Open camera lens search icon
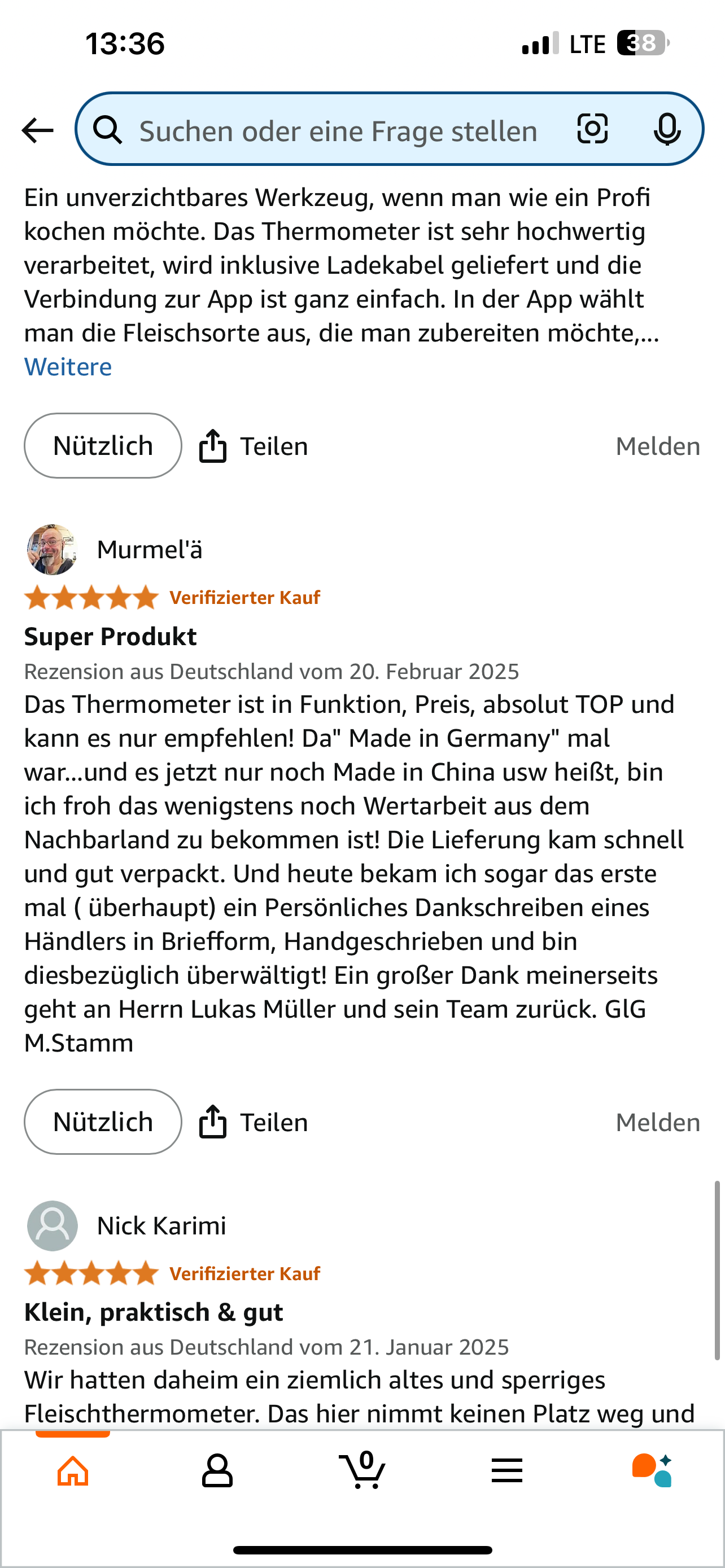This screenshot has height=1568, width=725. [x=592, y=129]
